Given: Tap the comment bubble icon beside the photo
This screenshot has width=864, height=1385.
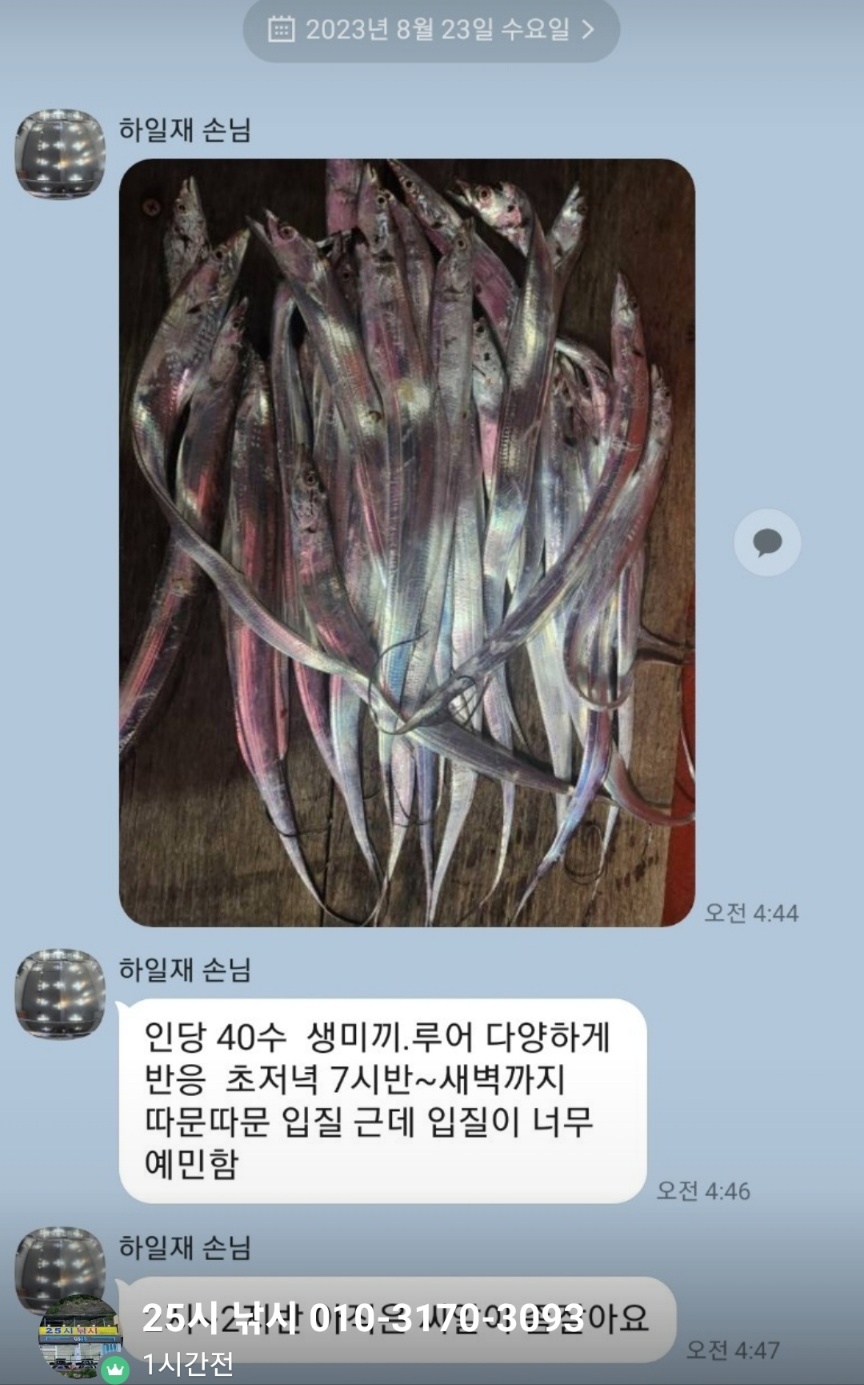Looking at the screenshot, I should (x=767, y=543).
